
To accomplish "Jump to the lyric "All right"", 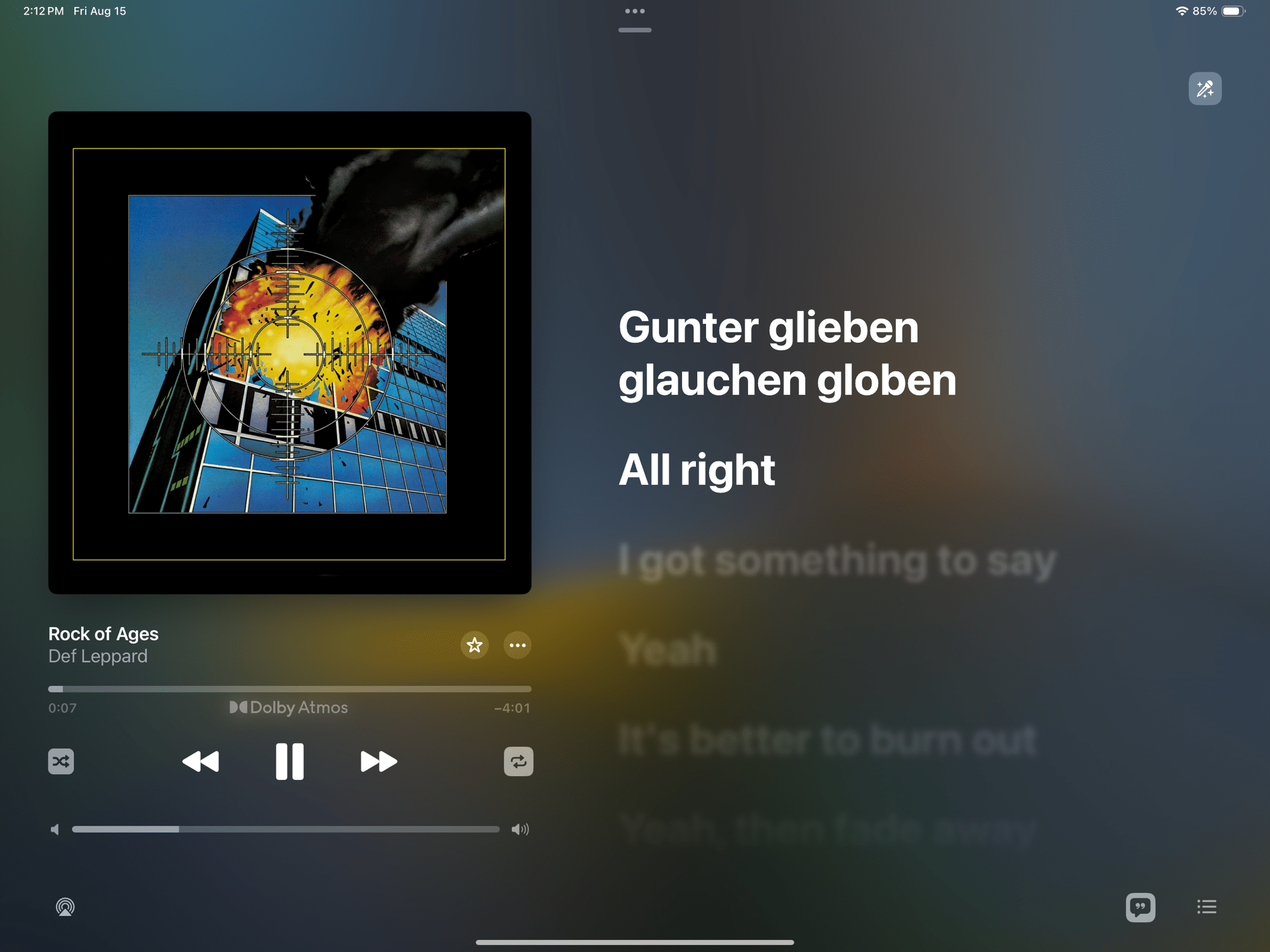I will click(697, 470).
